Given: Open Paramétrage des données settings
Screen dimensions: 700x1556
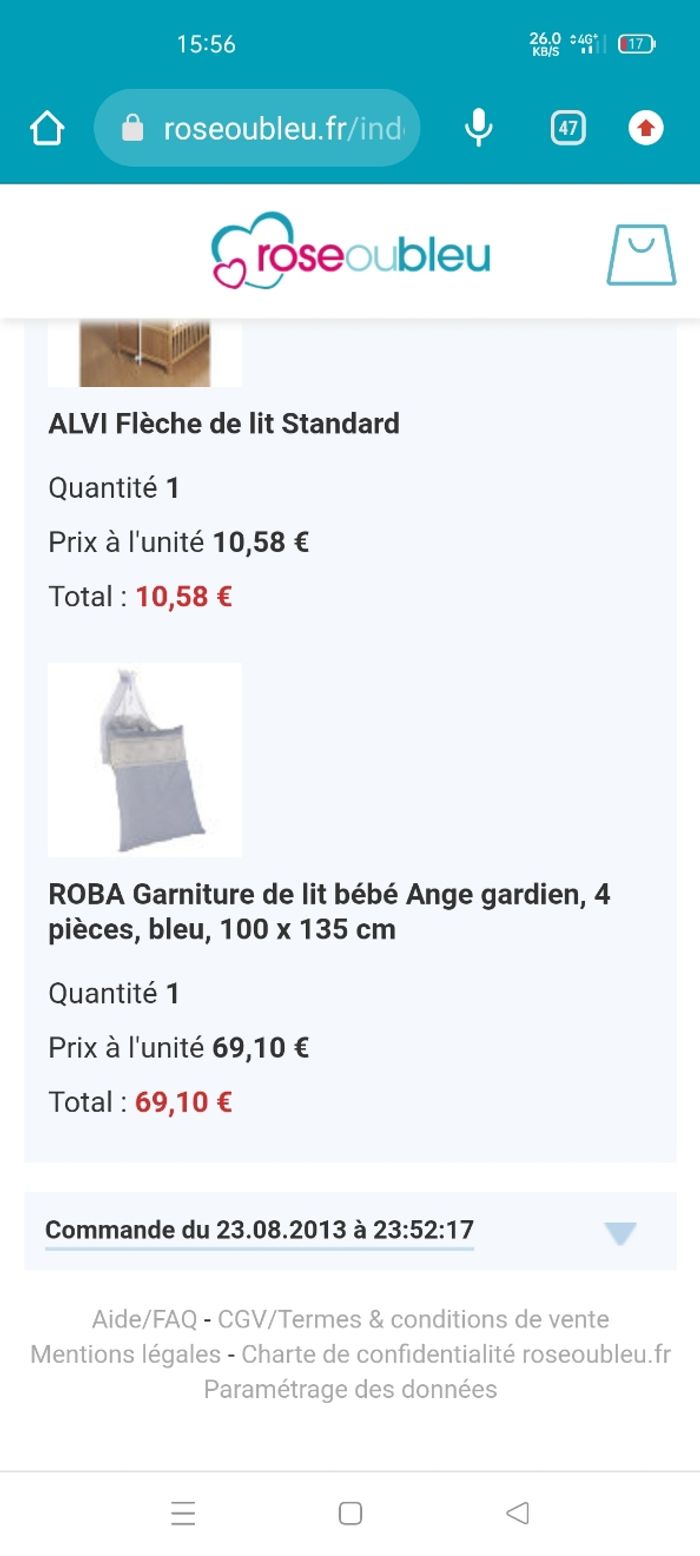Looking at the screenshot, I should 350,1389.
